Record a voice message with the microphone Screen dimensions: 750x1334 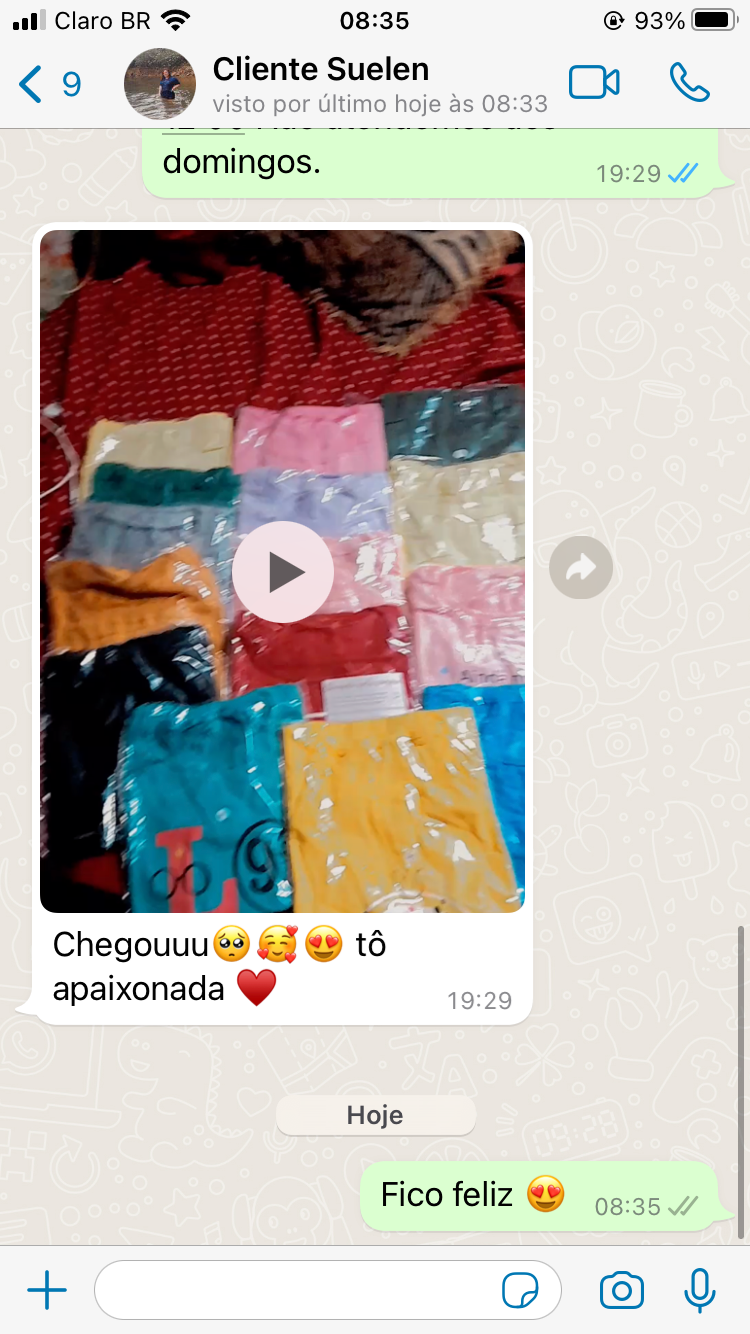click(x=700, y=1291)
